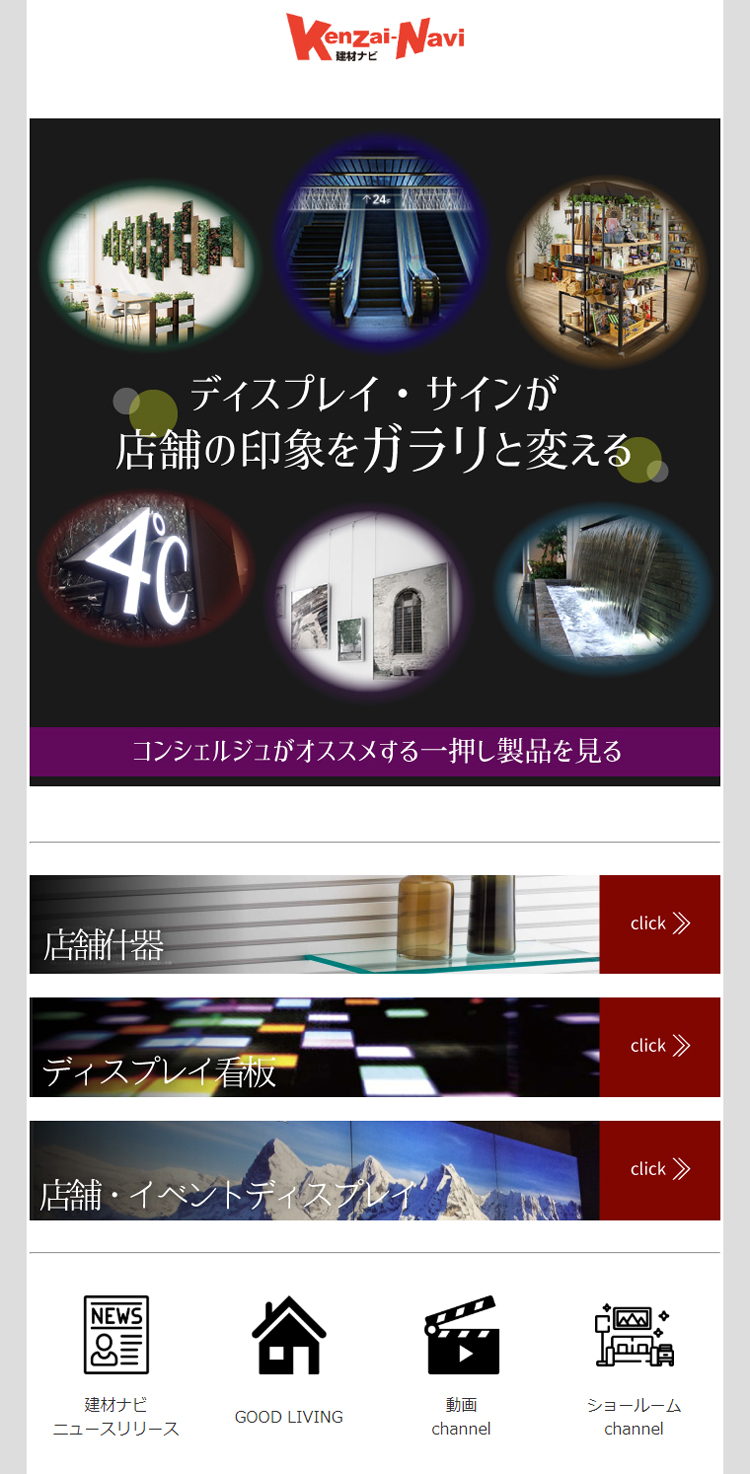Screen dimensions: 750x1474
Task: View the 店舗・イベントディスプレイ banner
Action: pyautogui.click(x=374, y=1170)
